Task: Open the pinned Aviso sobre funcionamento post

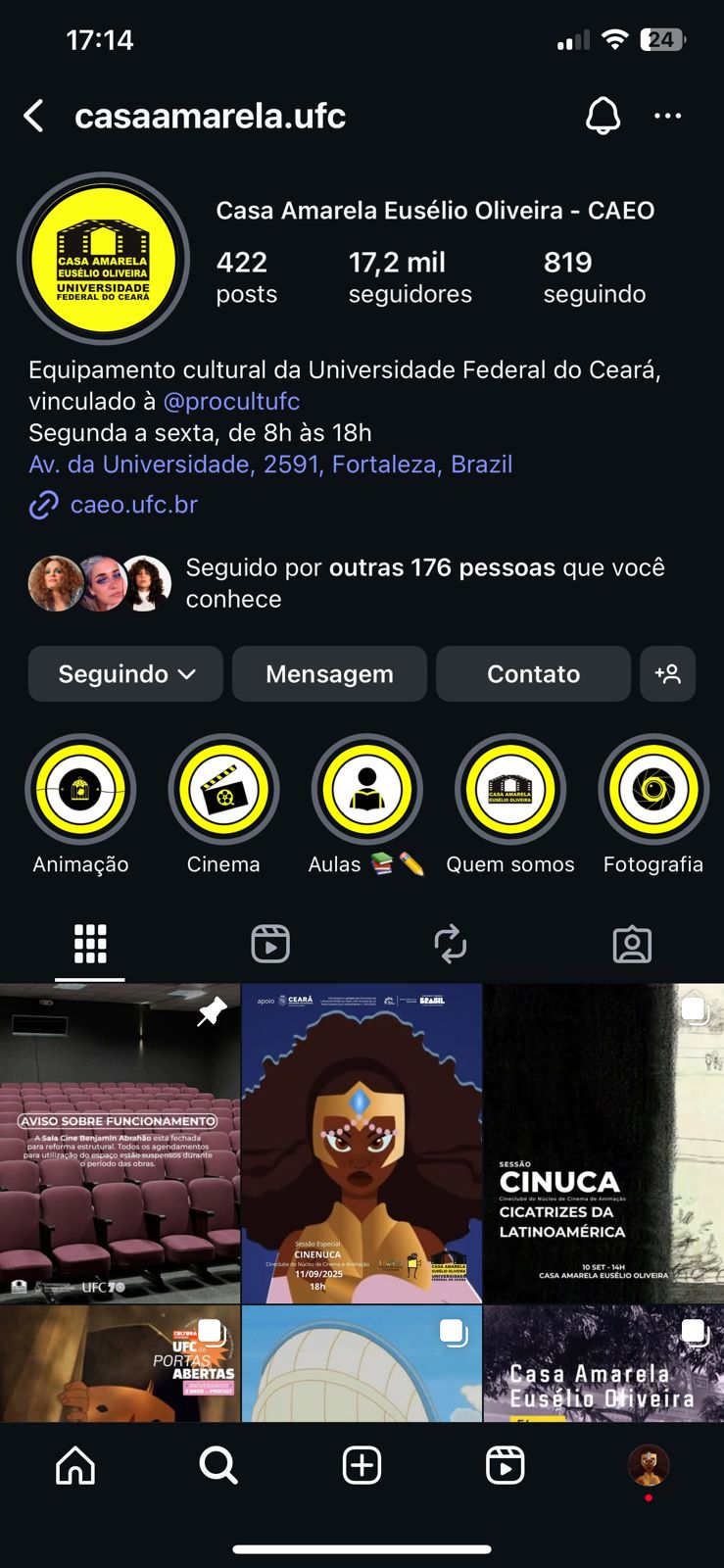Action: pyautogui.click(x=120, y=1143)
